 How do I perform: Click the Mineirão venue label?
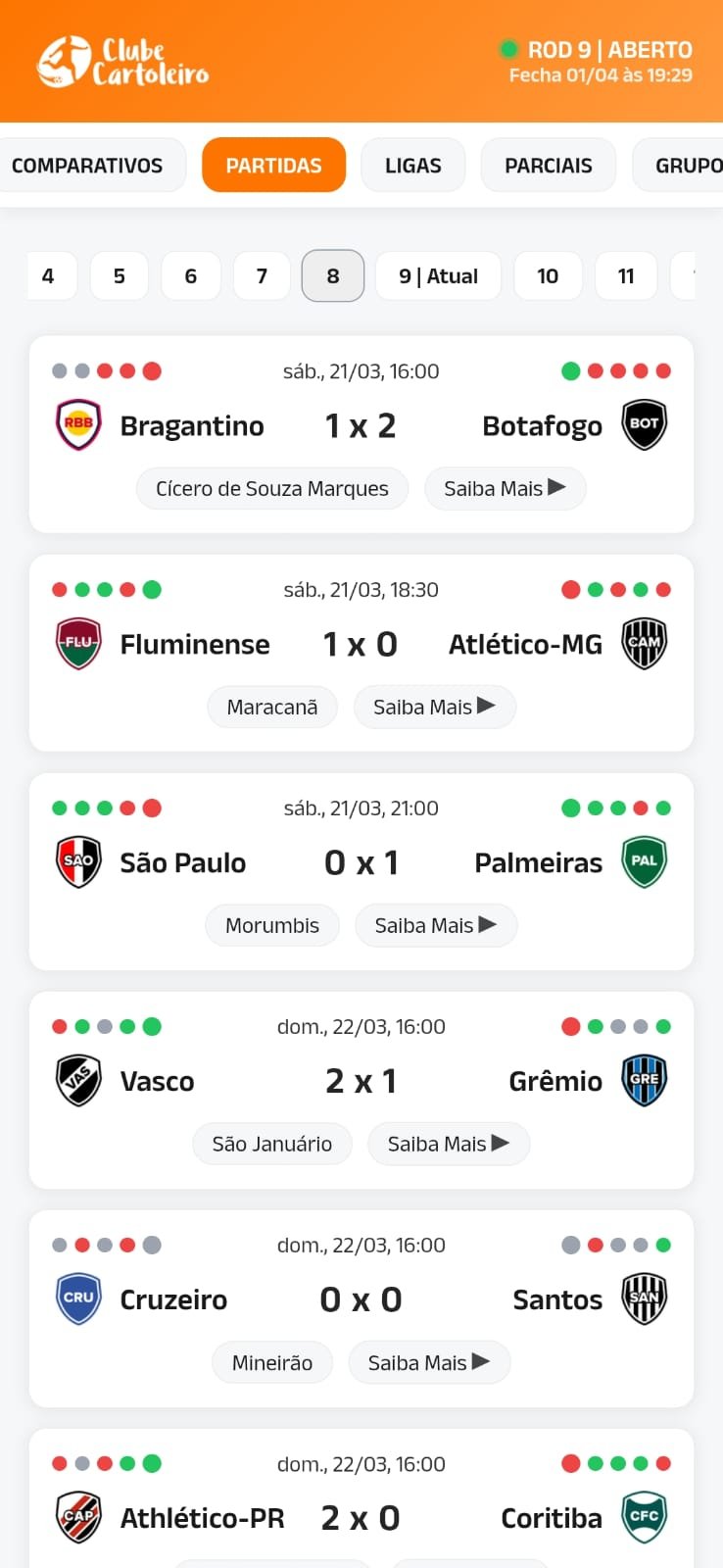272,1361
